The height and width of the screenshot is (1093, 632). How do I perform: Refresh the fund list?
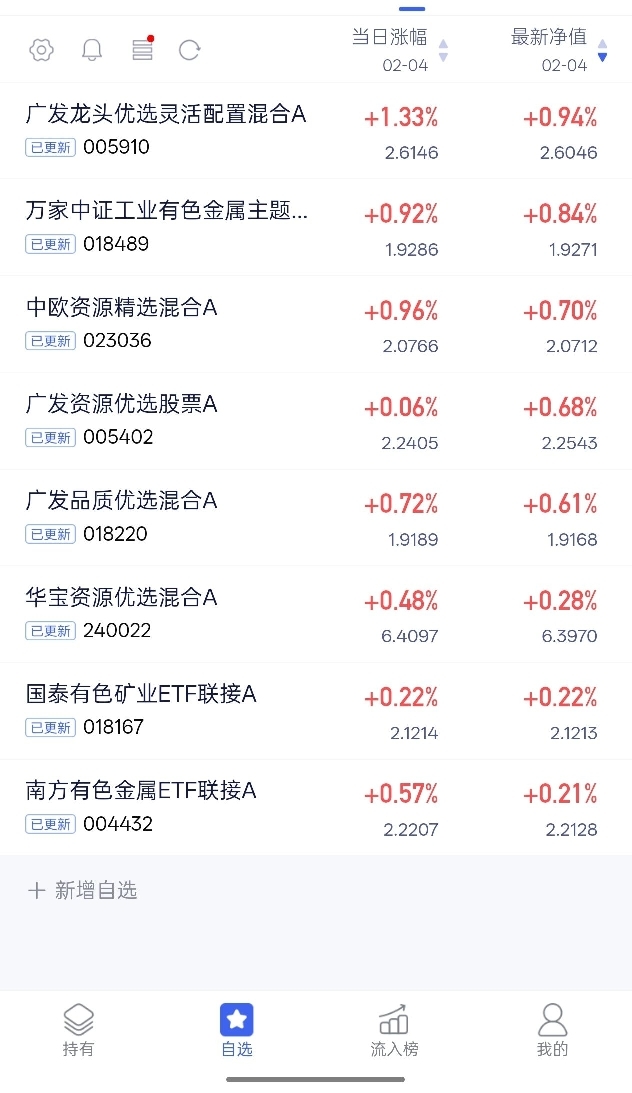pyautogui.click(x=190, y=50)
